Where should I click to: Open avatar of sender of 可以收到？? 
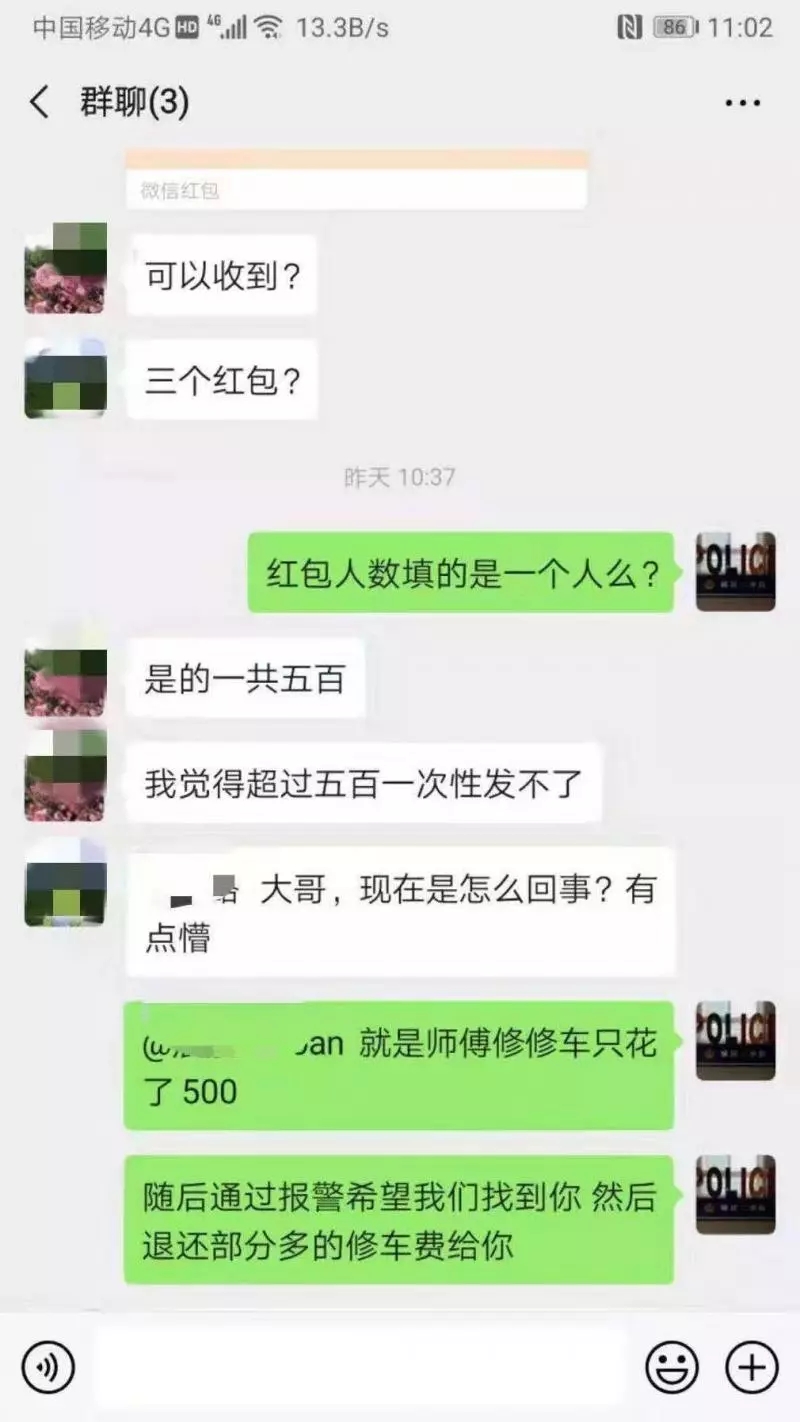66,269
